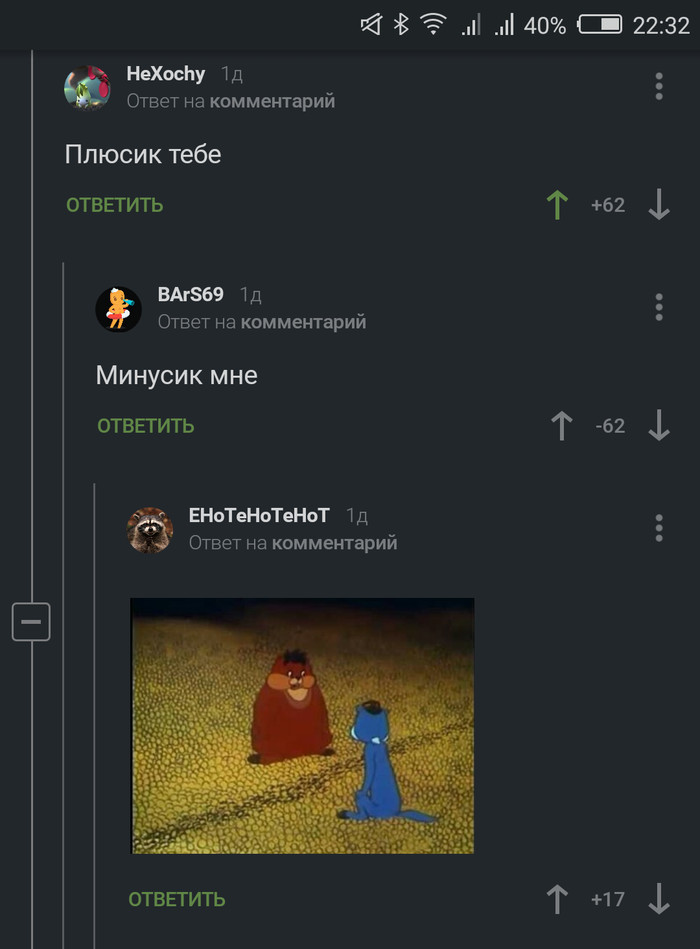Open overflow menu on EHoTeHoTeHoT's comment
The width and height of the screenshot is (700, 949).
(x=658, y=528)
